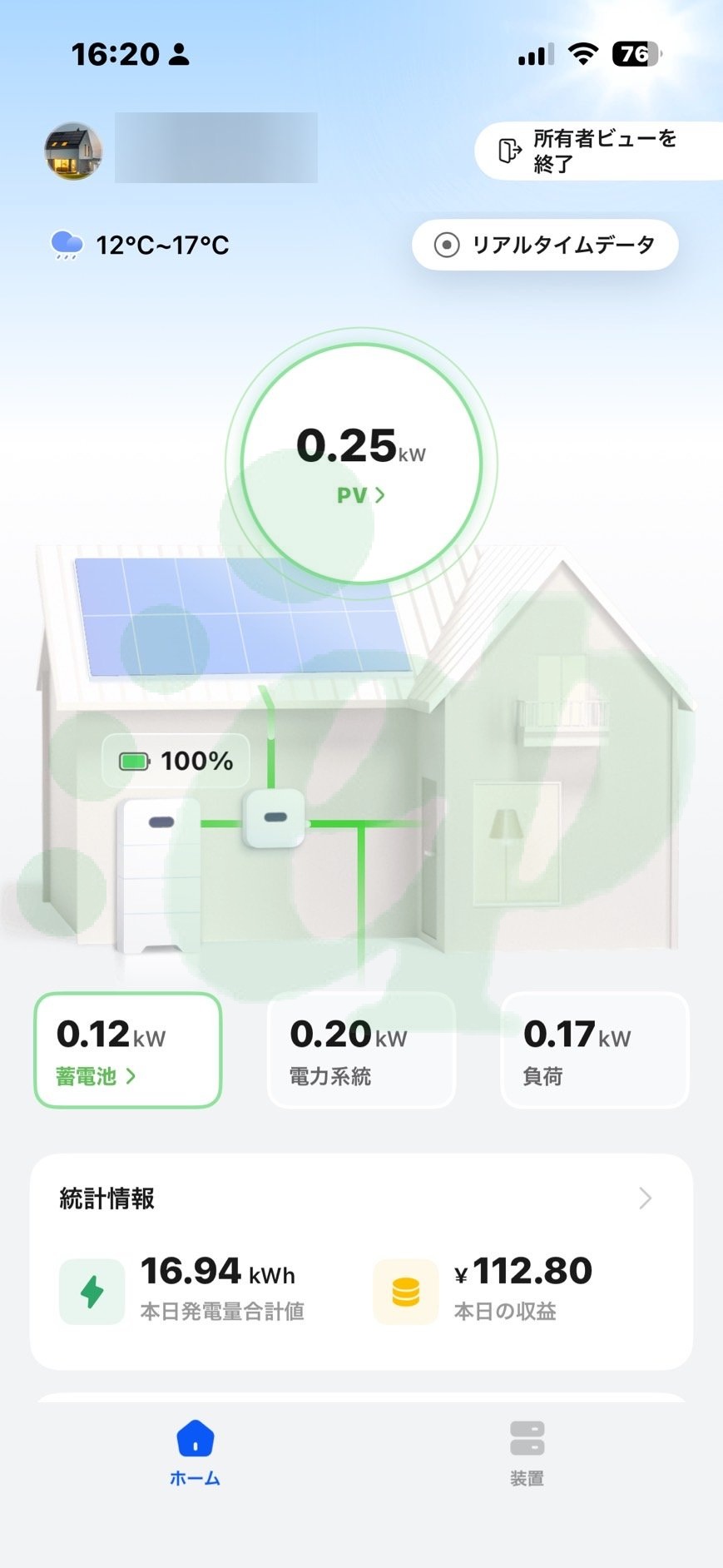Switch to the ホーム tab
This screenshot has width=723, height=1568.
point(195,1453)
